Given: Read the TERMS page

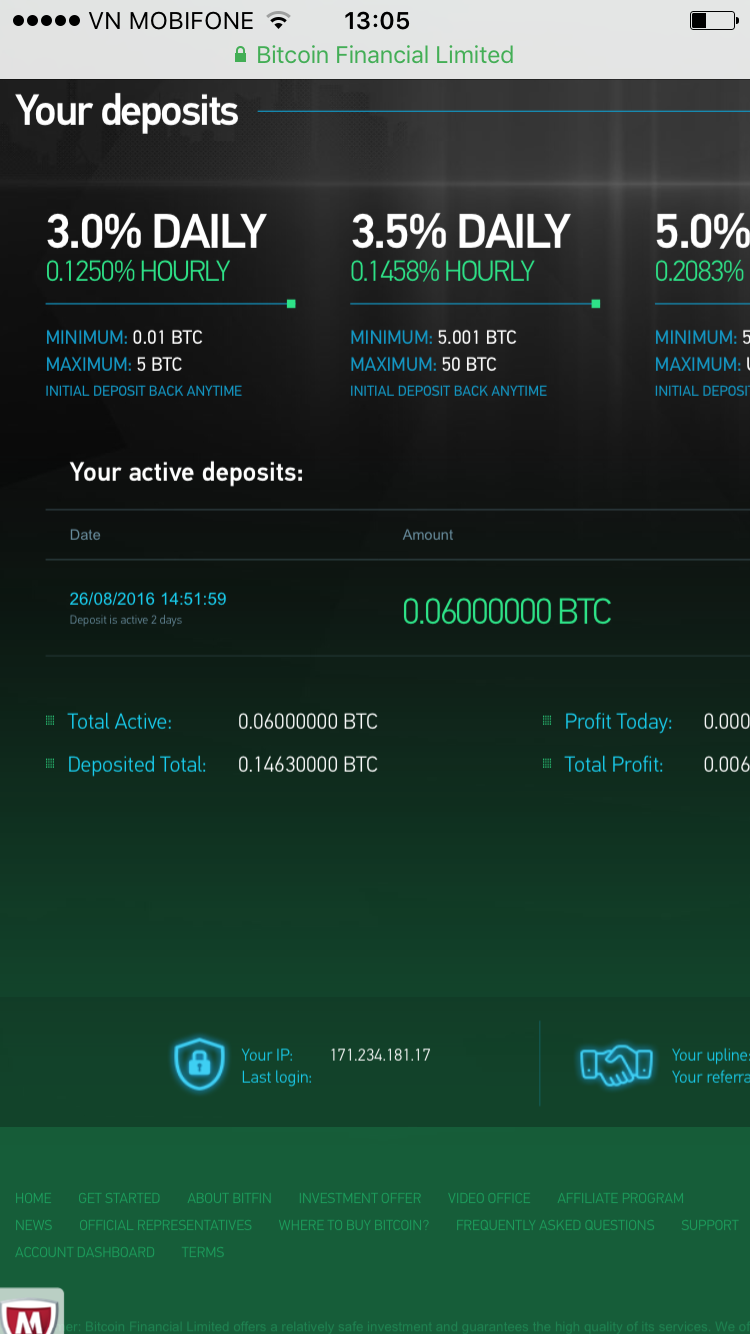Looking at the screenshot, I should (x=203, y=1252).
